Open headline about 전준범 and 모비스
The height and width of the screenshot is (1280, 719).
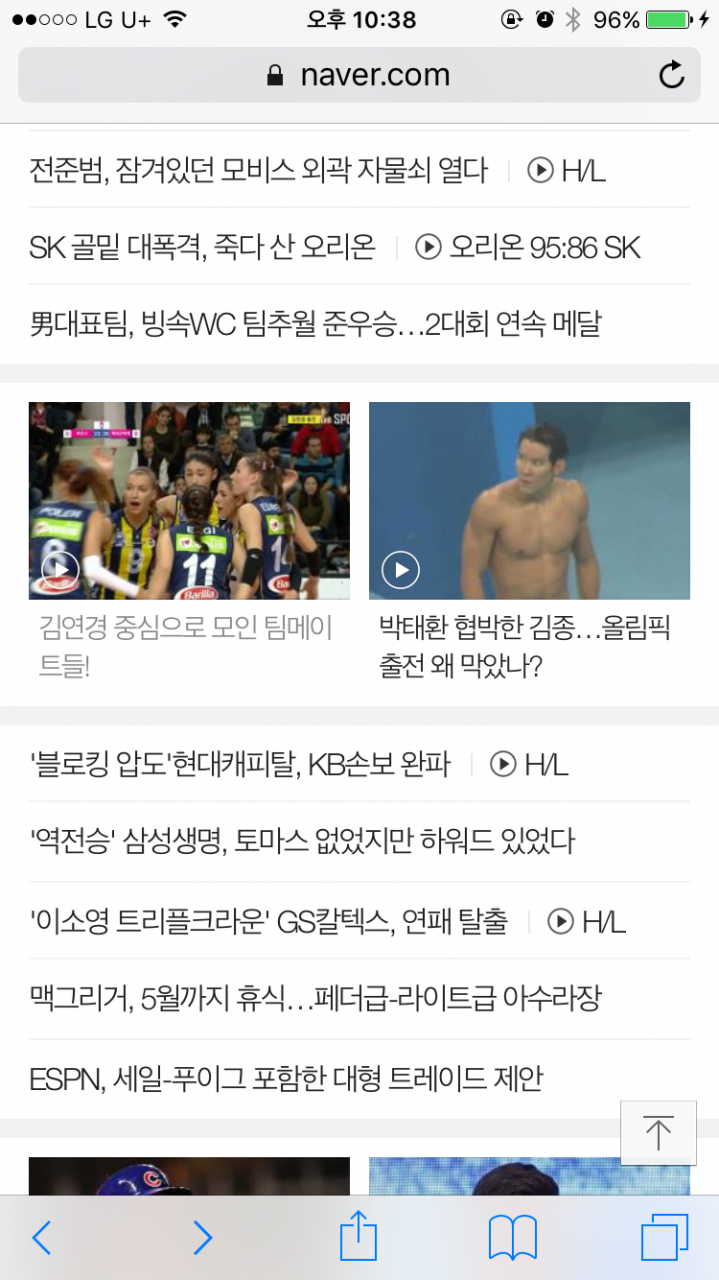pos(258,170)
